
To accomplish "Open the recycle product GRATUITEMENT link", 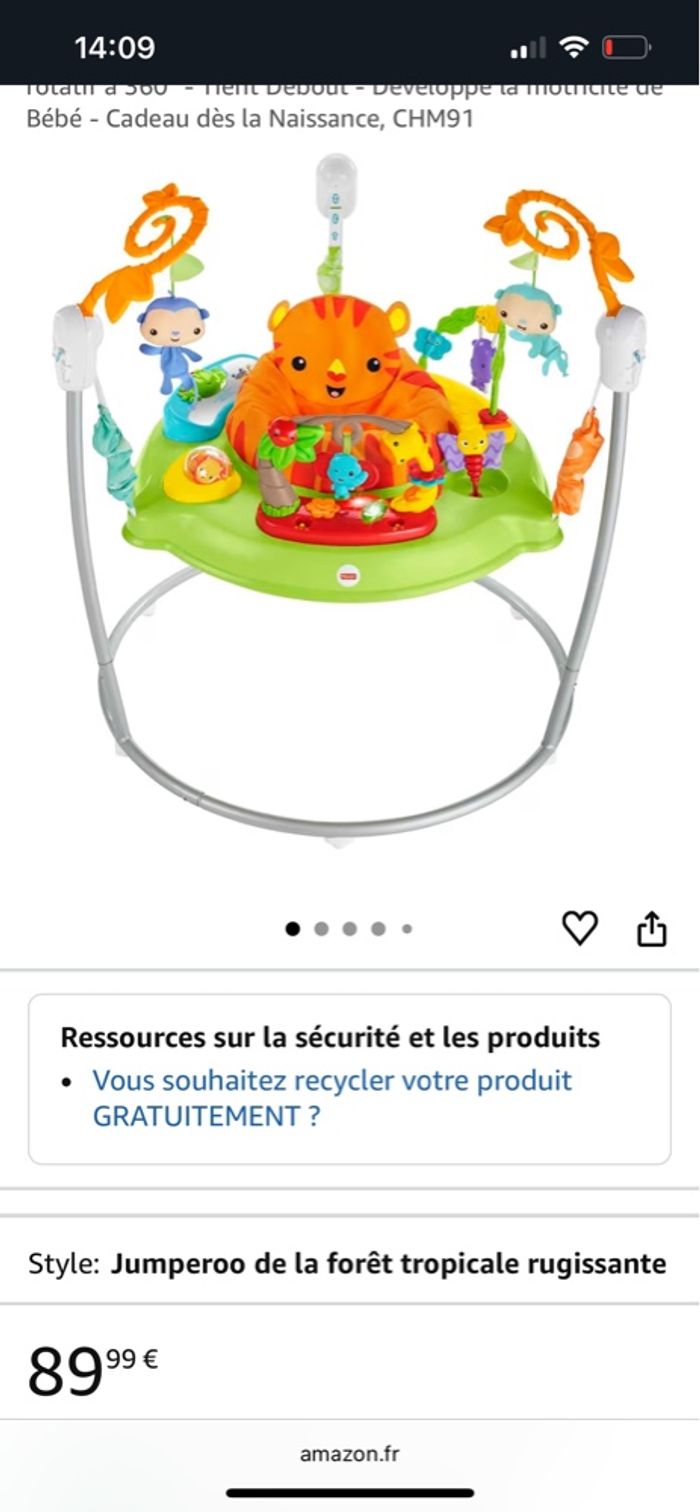I will (331, 1098).
